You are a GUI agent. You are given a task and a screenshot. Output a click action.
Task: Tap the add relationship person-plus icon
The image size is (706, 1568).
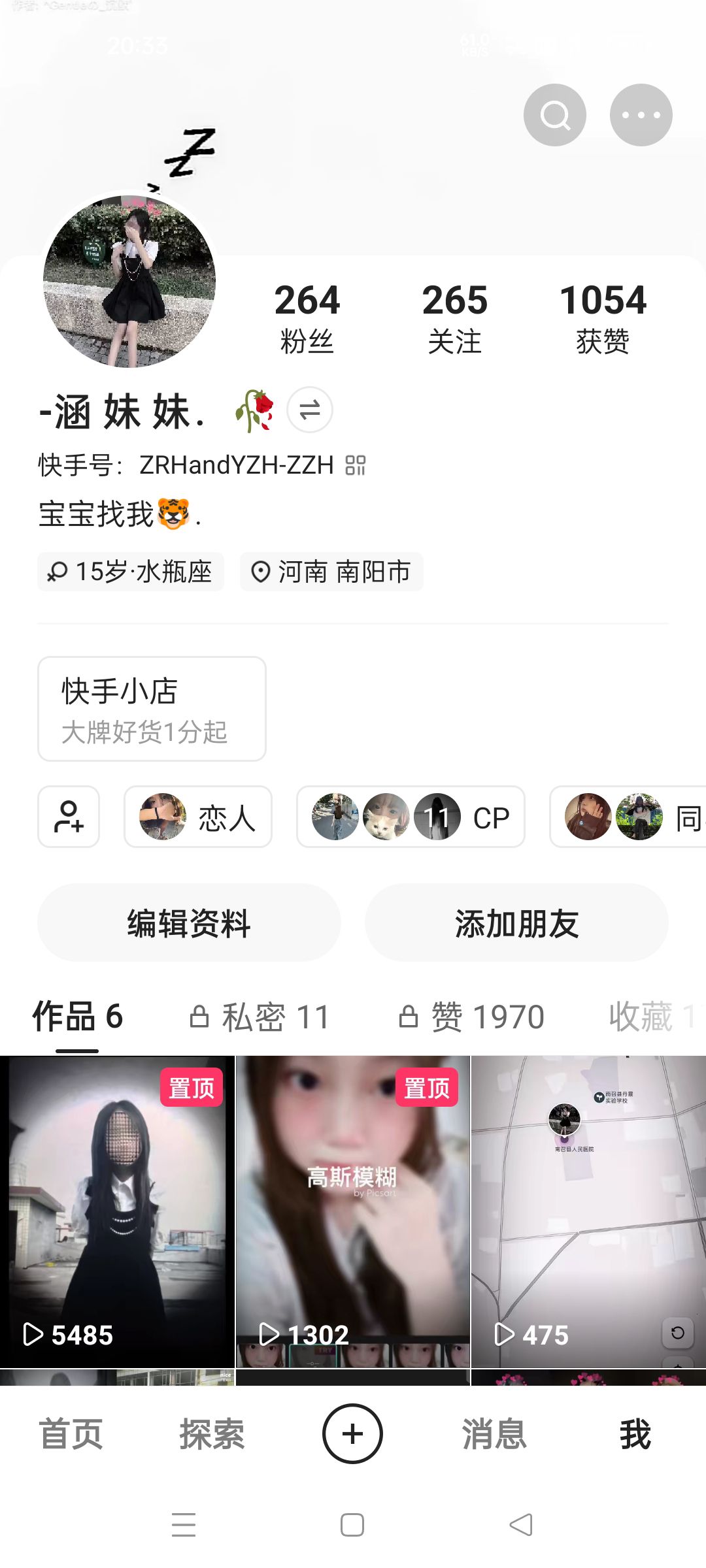(x=69, y=817)
